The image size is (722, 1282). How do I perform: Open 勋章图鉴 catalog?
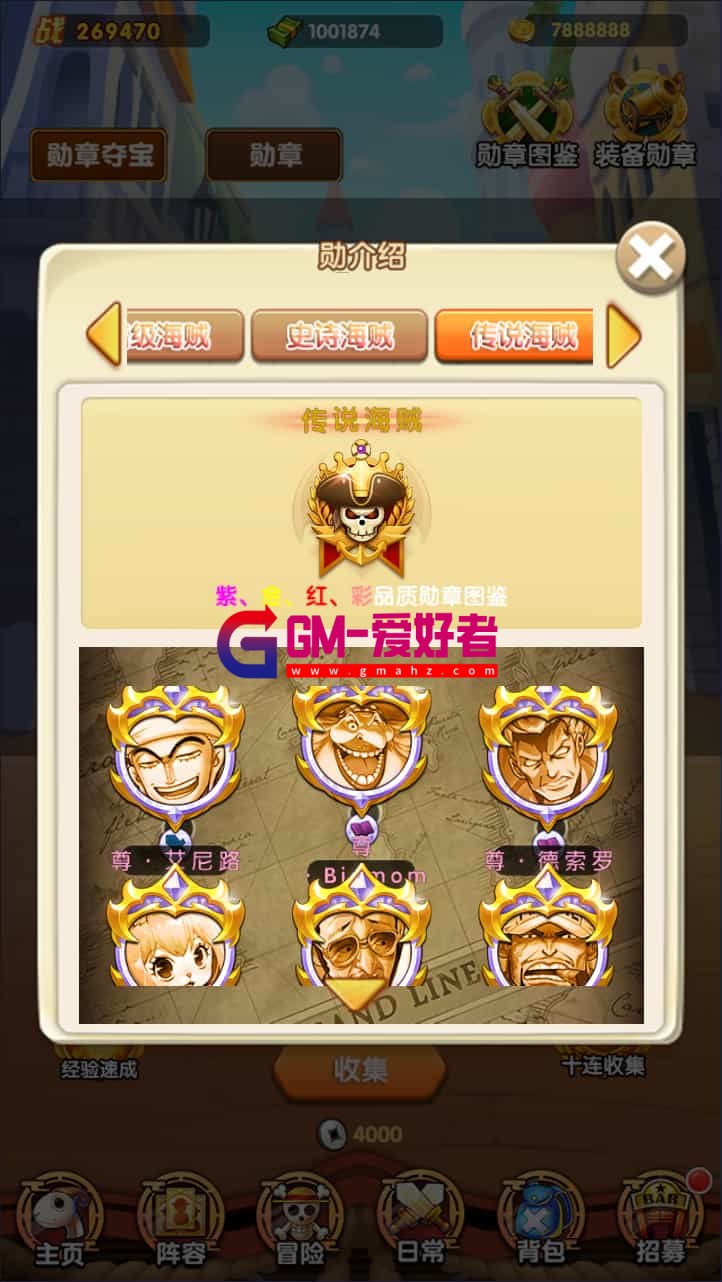[x=526, y=123]
